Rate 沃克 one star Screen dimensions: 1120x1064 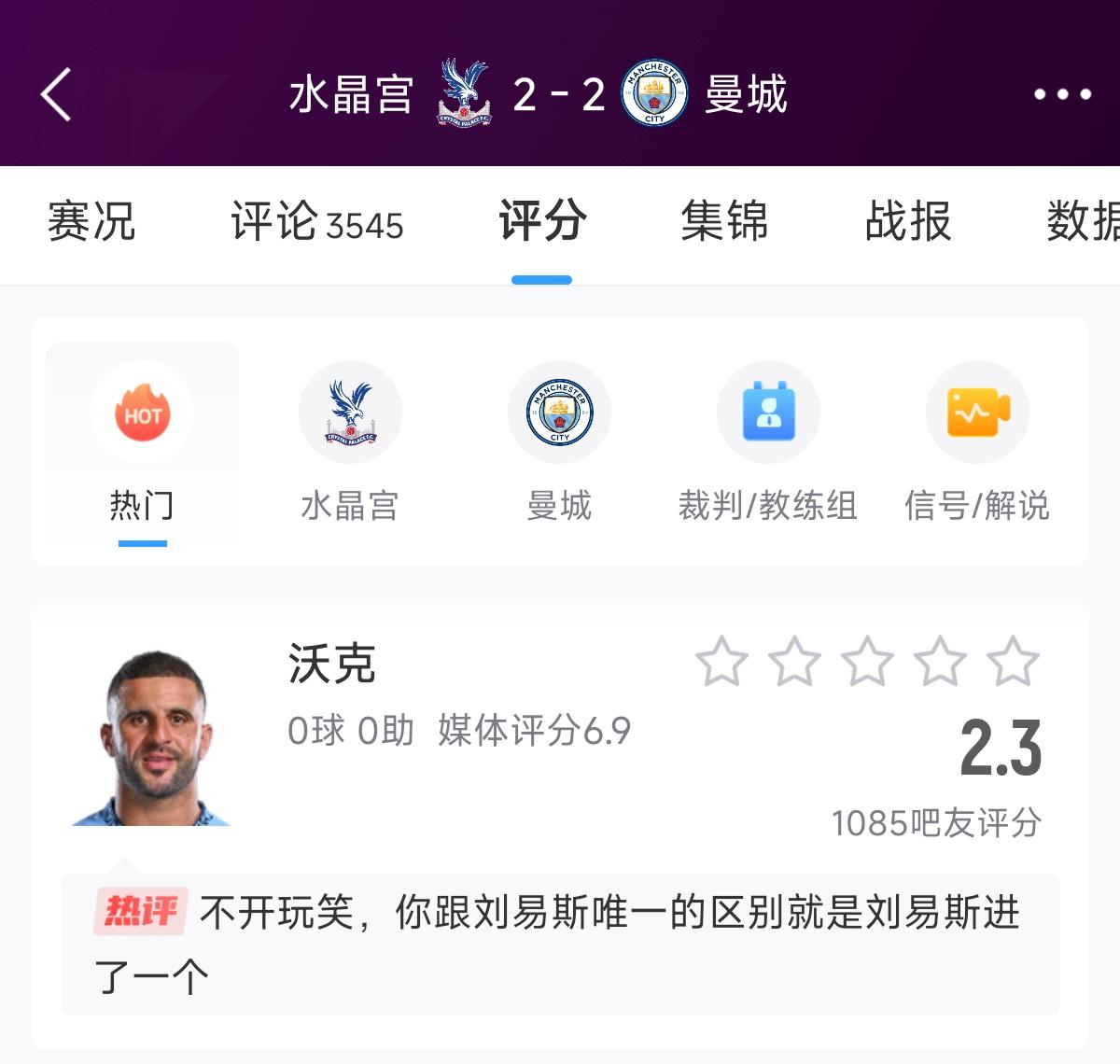(x=721, y=662)
